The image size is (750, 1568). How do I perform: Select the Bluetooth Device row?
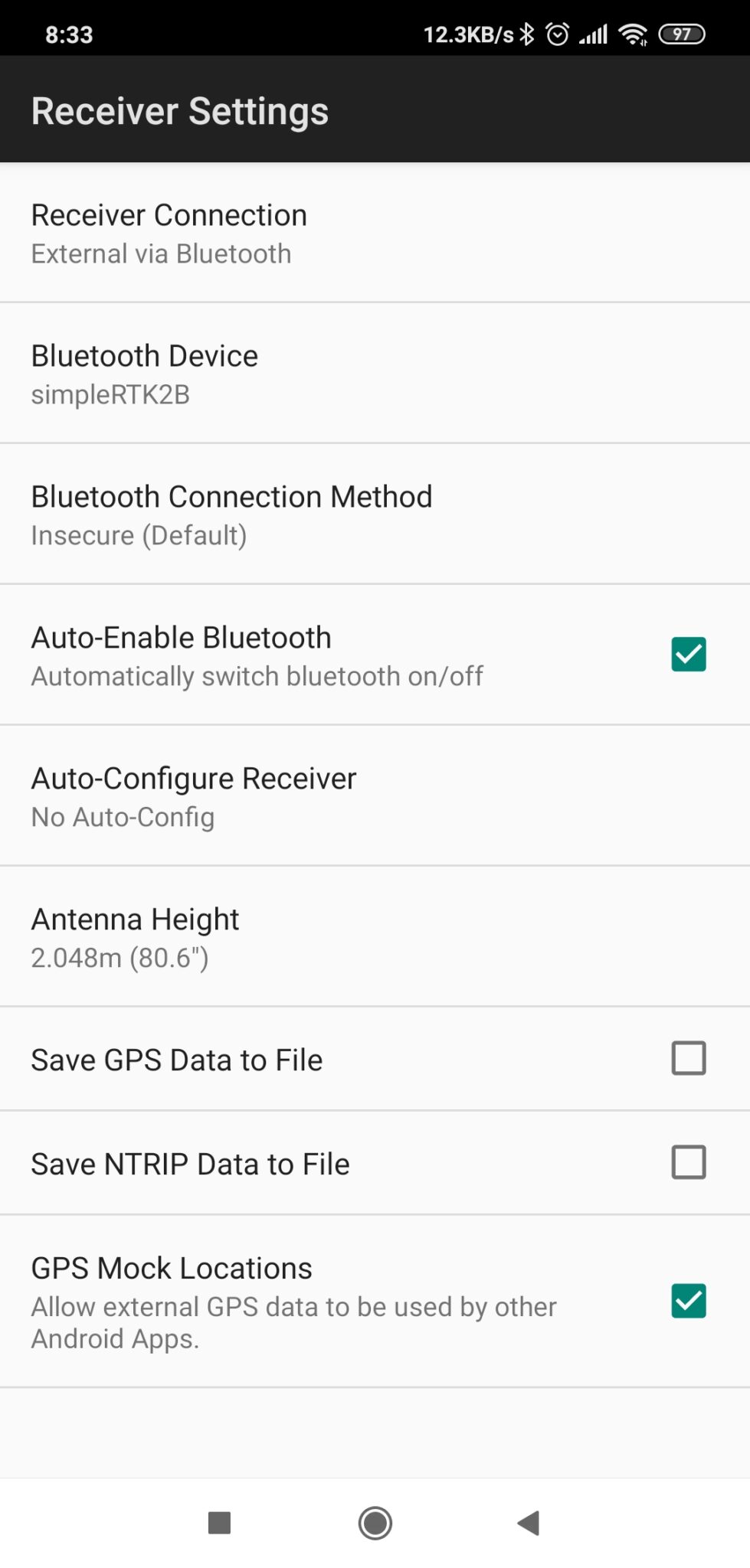pos(375,374)
